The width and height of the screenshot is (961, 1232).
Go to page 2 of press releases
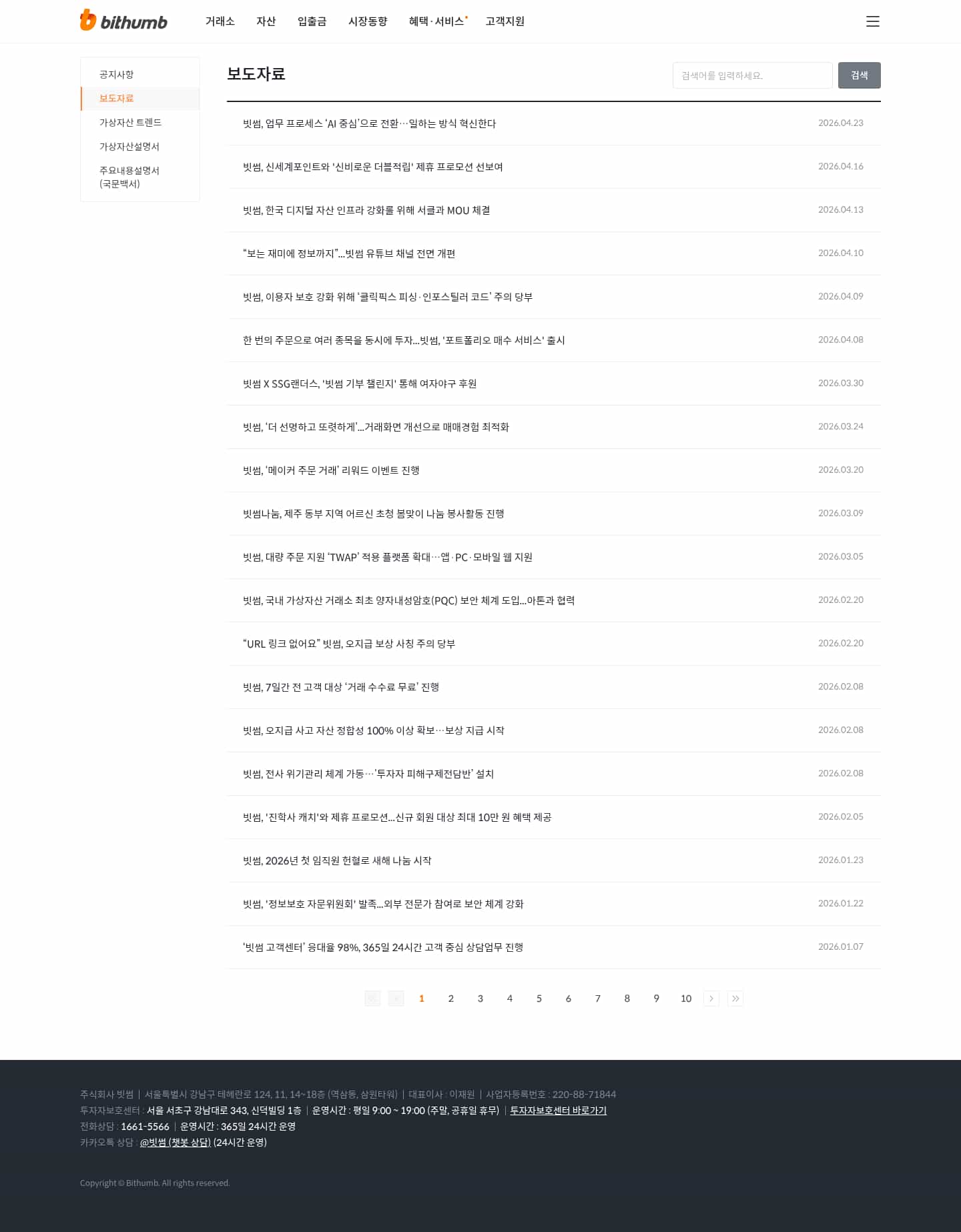click(x=450, y=999)
